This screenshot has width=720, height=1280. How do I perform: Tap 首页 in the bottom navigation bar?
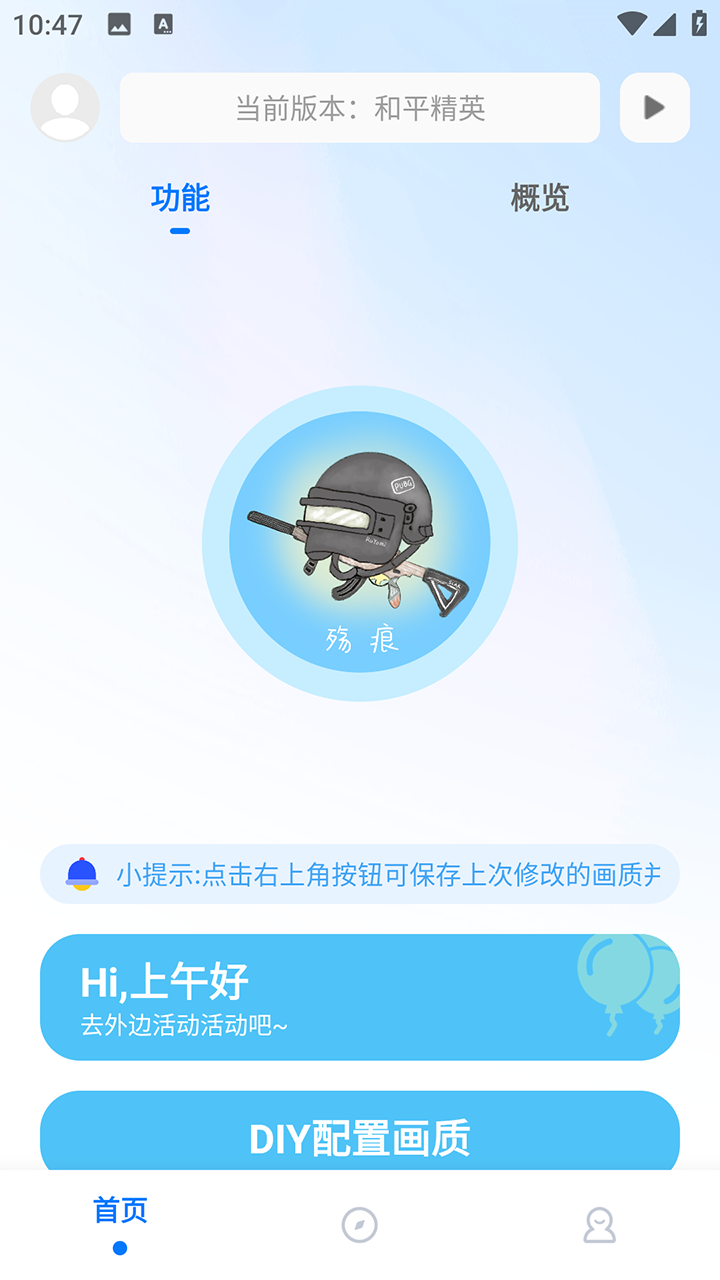pyautogui.click(x=120, y=1210)
